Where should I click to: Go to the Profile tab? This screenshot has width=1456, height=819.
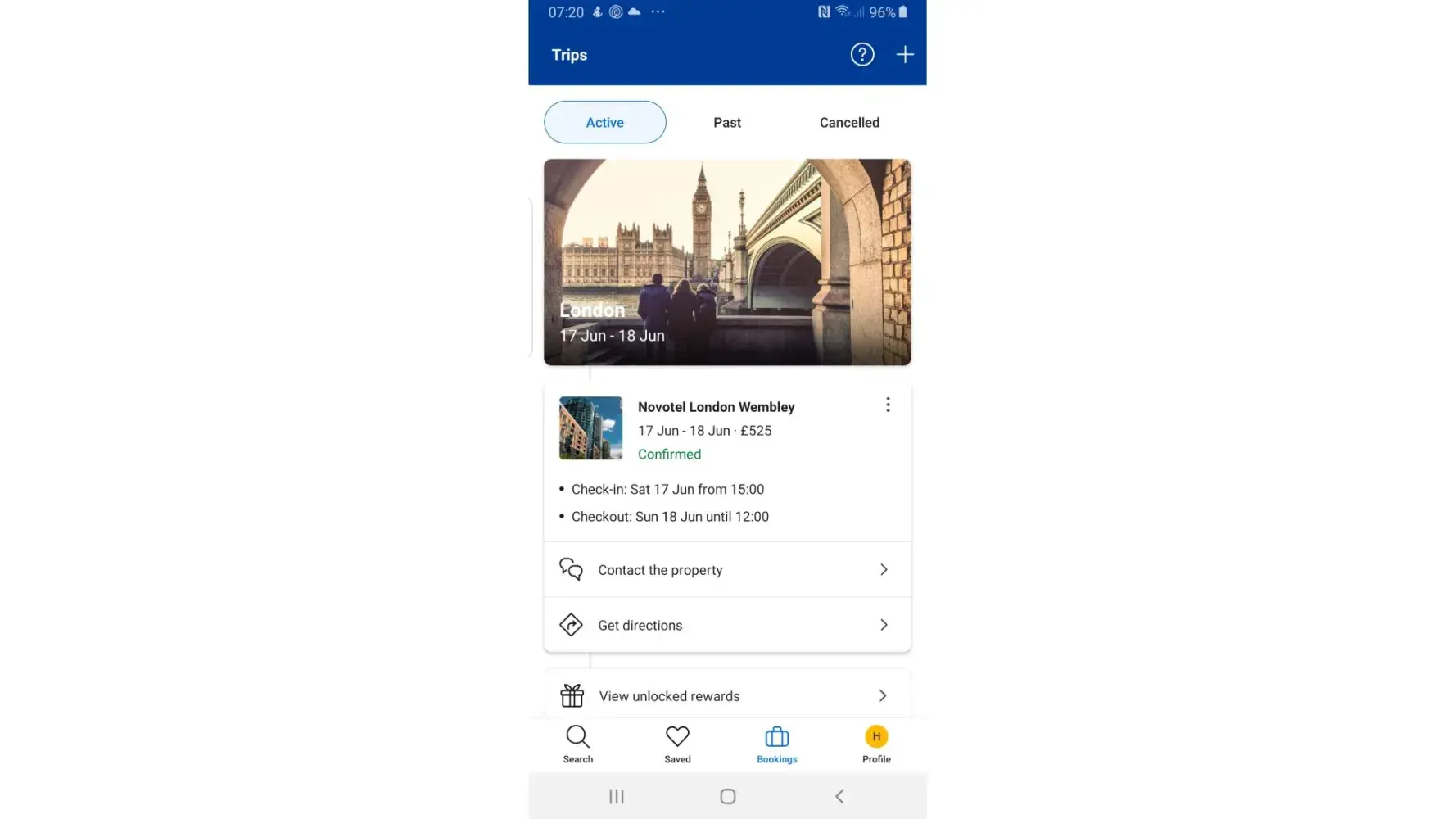coord(875,744)
